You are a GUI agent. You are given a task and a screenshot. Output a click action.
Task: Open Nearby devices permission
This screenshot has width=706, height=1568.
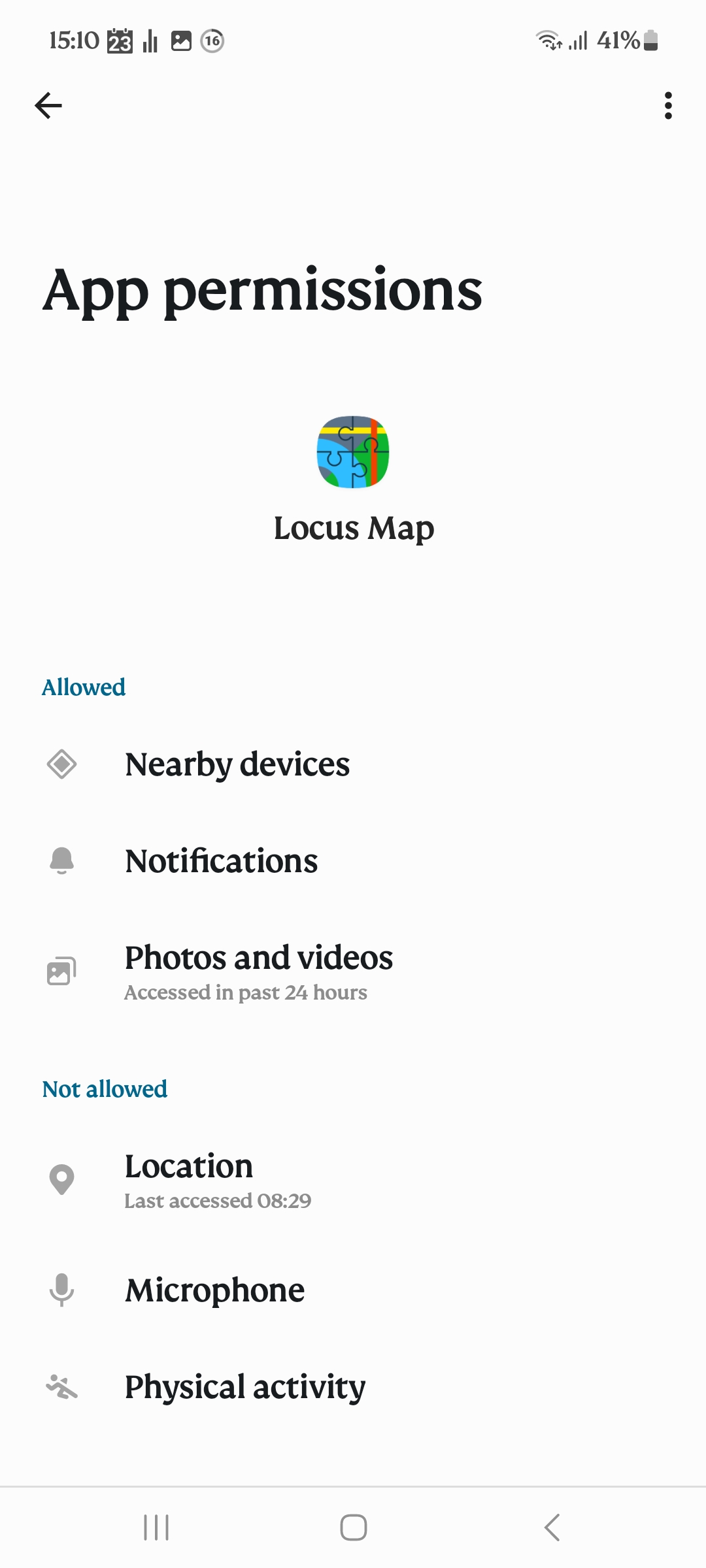[237, 764]
